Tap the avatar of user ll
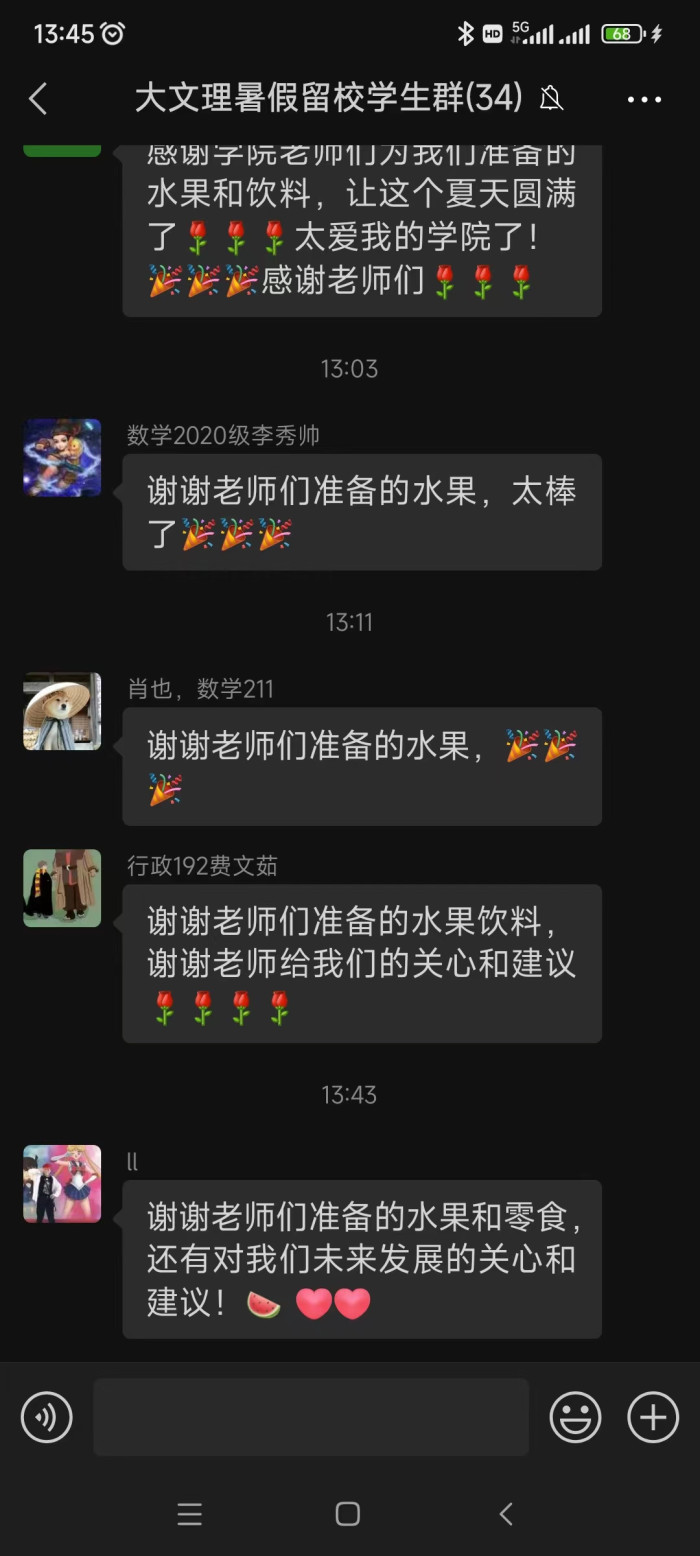 pyautogui.click(x=62, y=1183)
